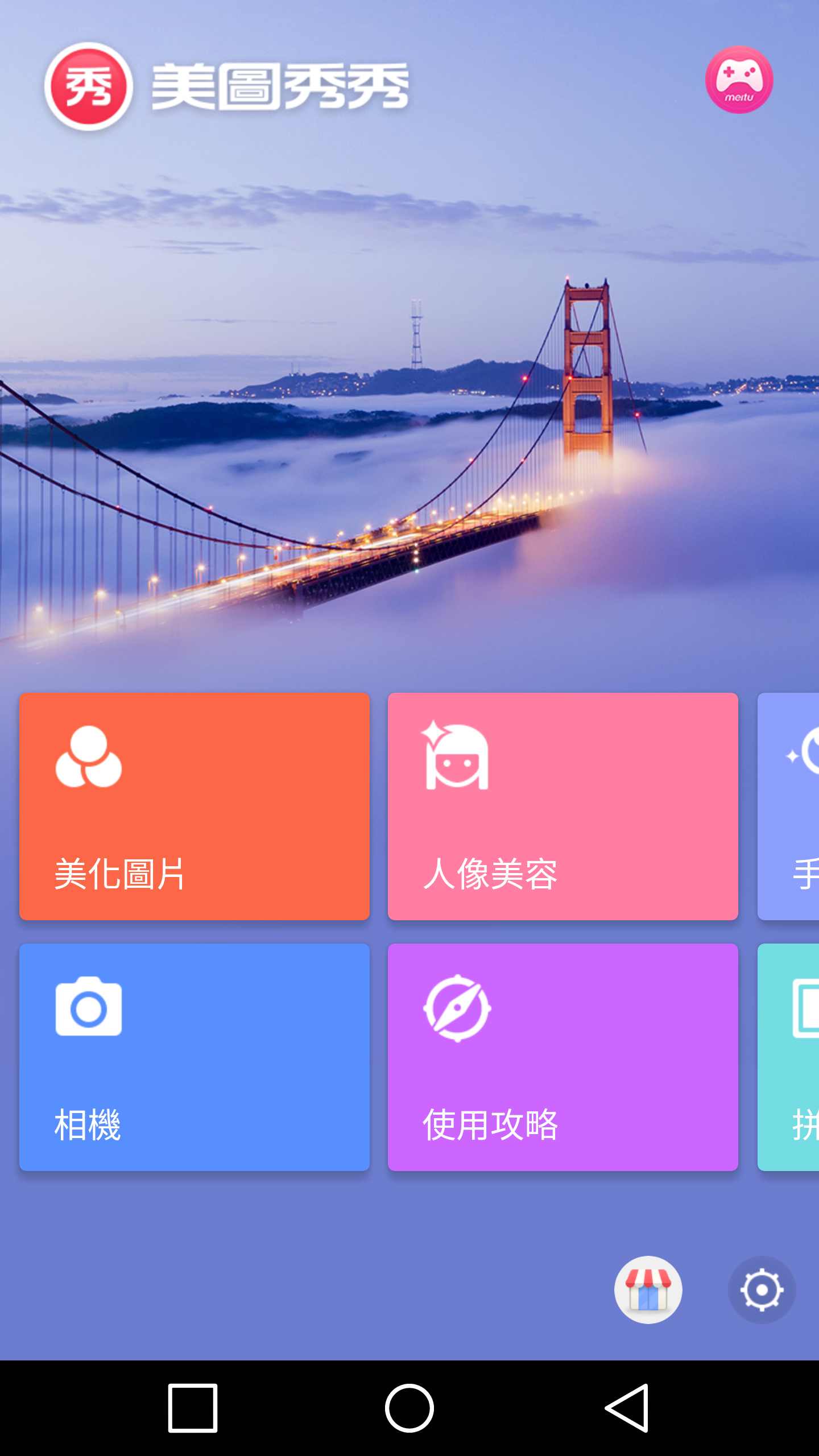Viewport: 819px width, 1456px height.
Task: Select the 人像美容 portrait beauty tile
Action: 562,806
